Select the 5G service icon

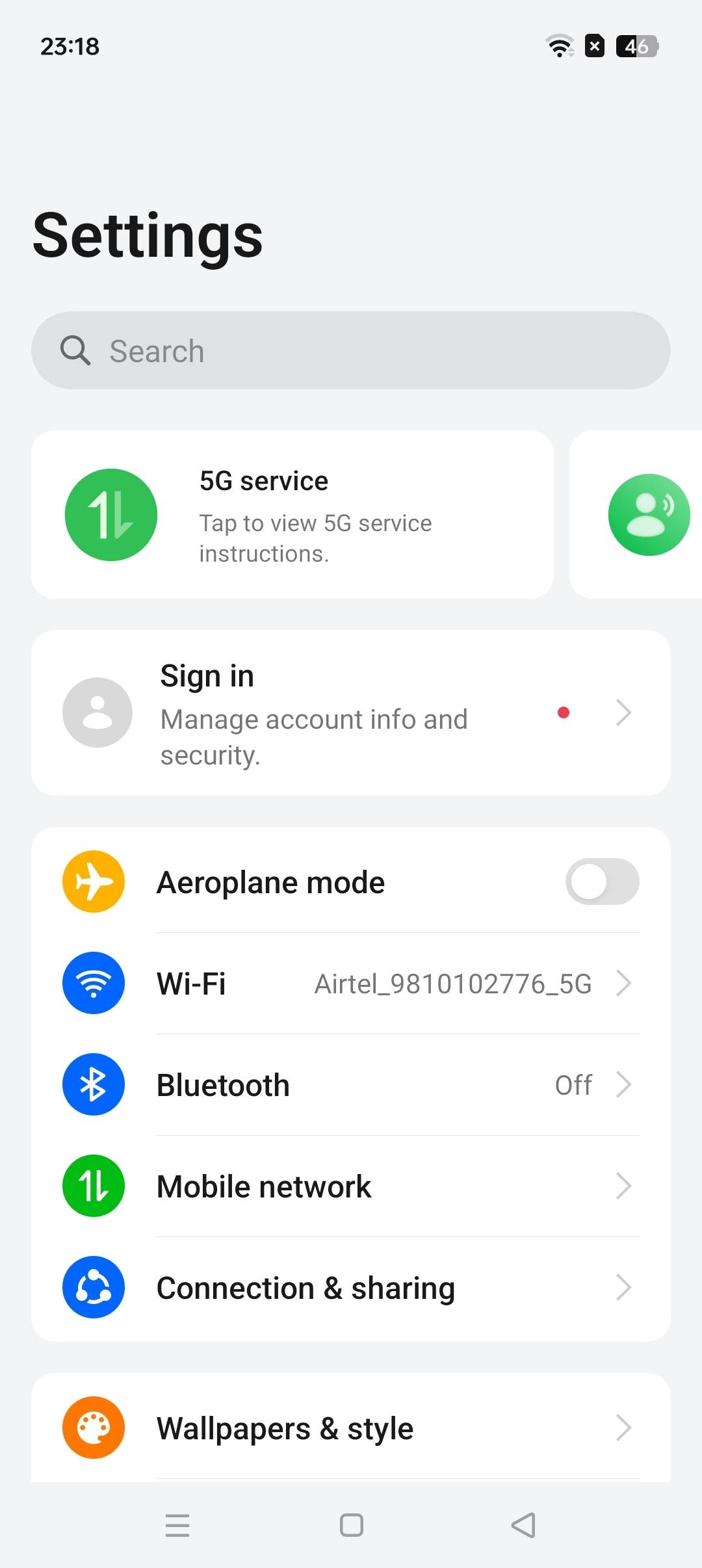[x=110, y=514]
